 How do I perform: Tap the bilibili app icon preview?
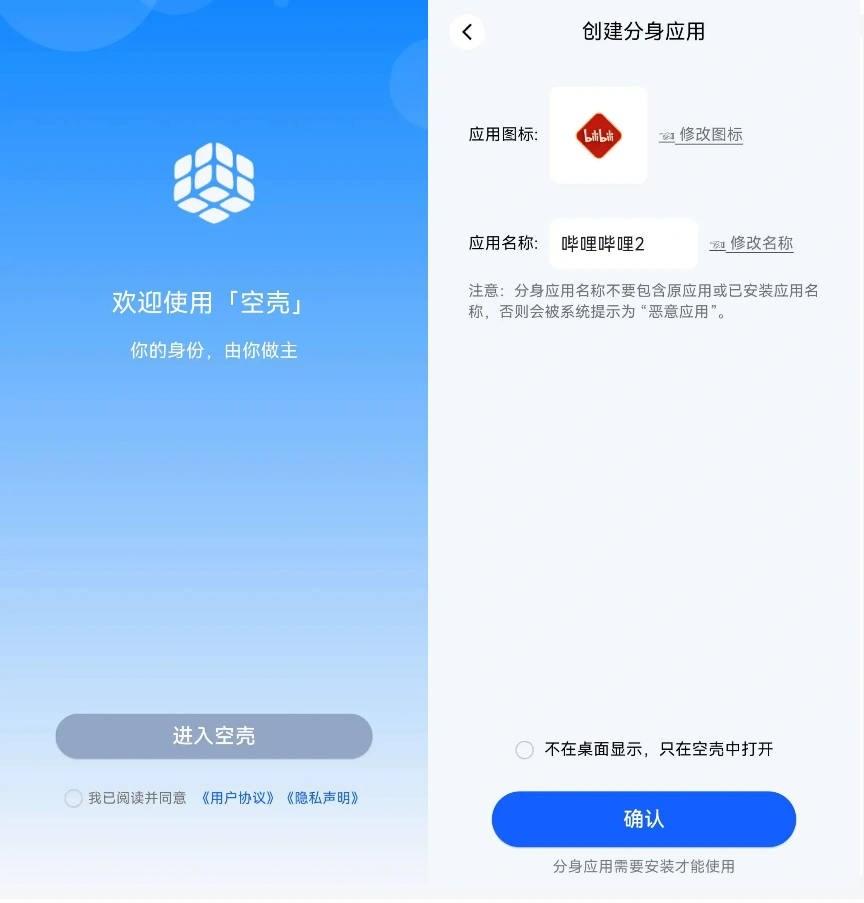[x=598, y=135]
